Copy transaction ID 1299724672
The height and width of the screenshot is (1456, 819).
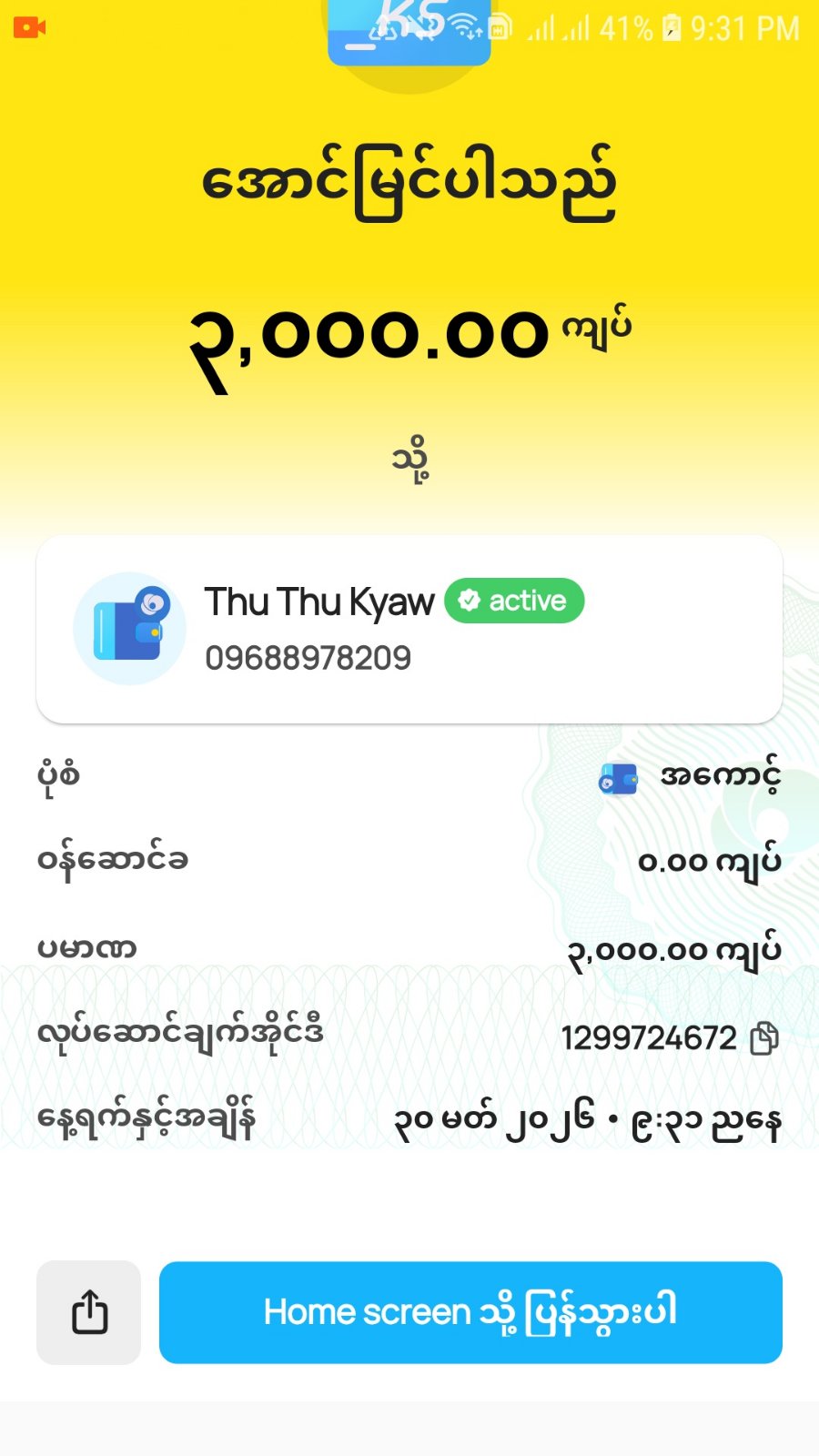(x=764, y=1037)
